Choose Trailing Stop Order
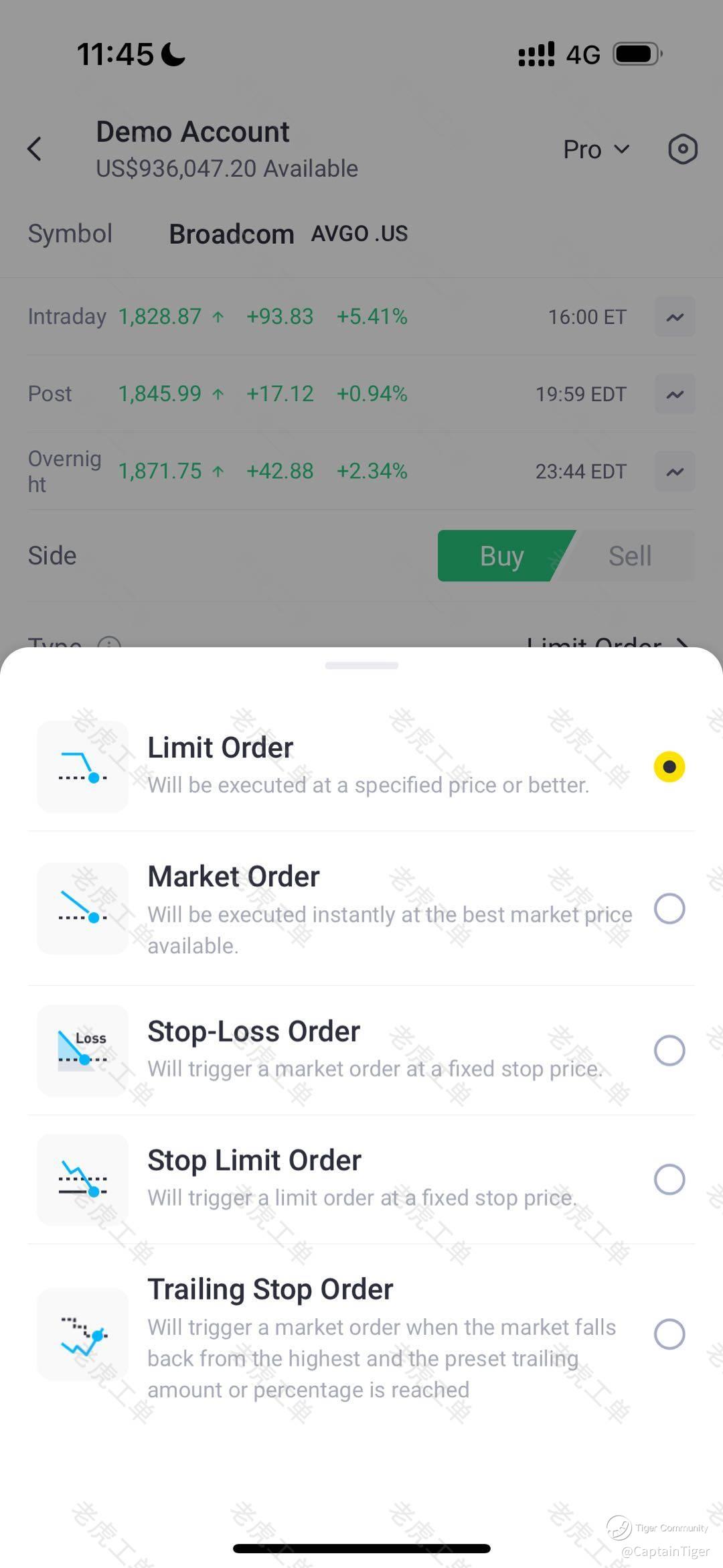The width and height of the screenshot is (723, 1568). click(x=361, y=1334)
